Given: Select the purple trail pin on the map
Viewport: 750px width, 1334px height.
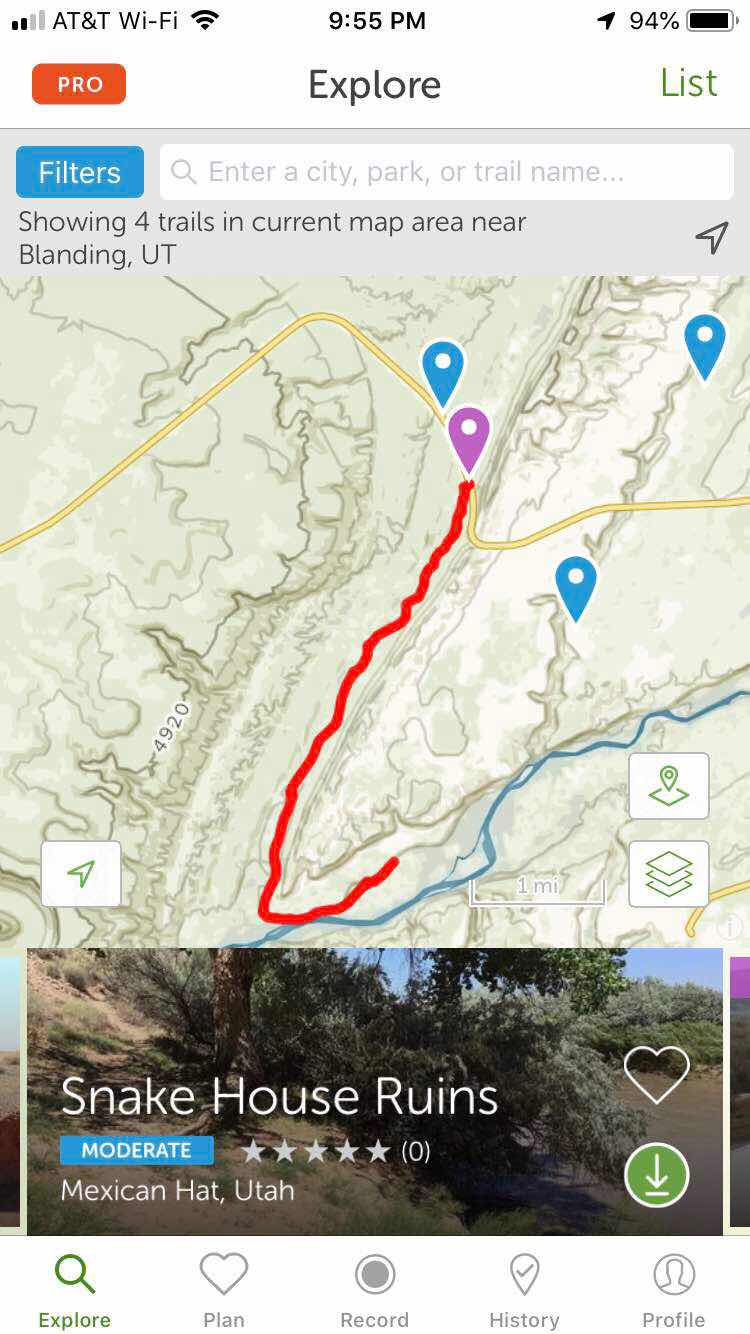Looking at the screenshot, I should (x=468, y=436).
